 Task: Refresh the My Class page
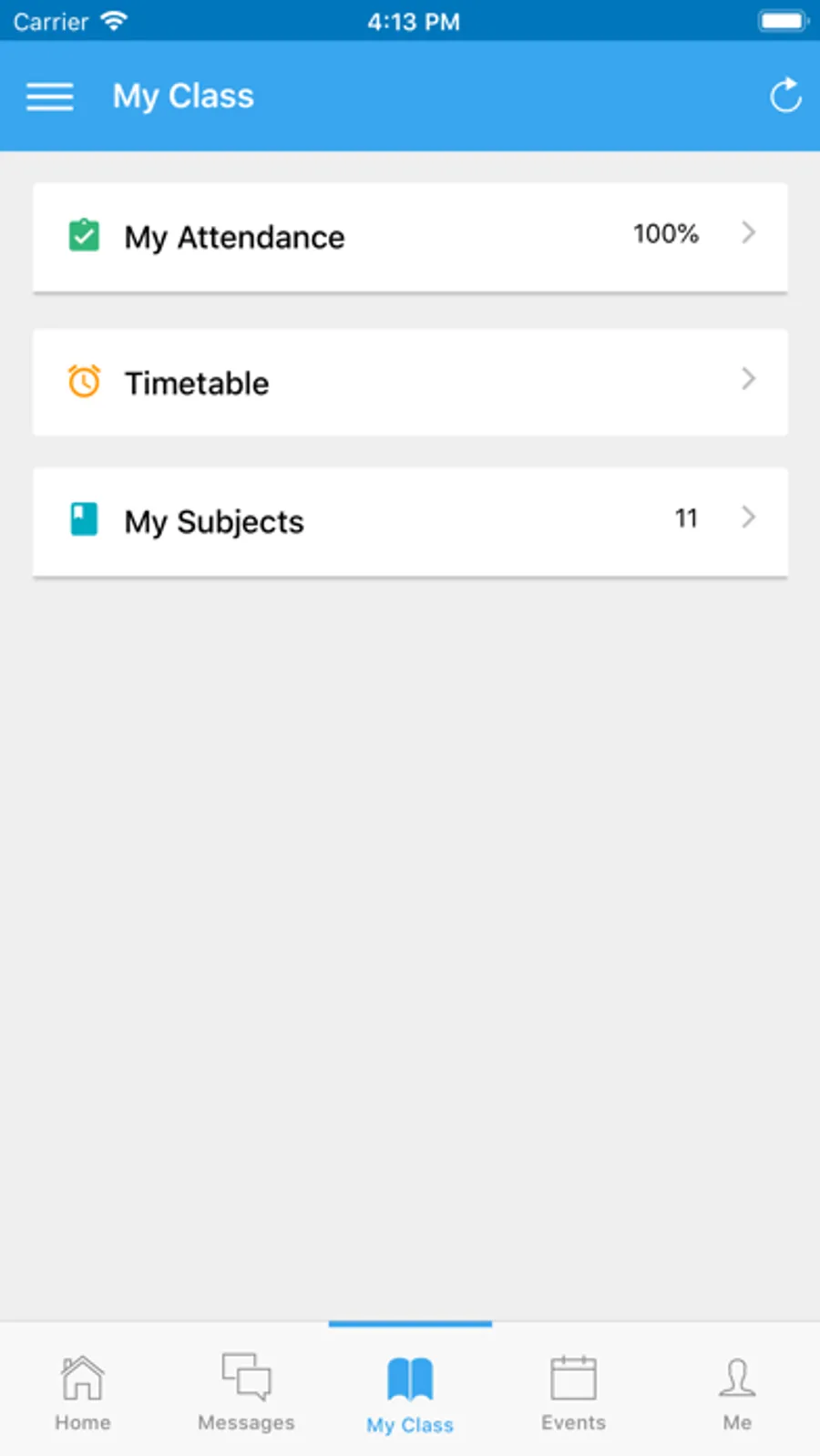pyautogui.click(x=784, y=95)
